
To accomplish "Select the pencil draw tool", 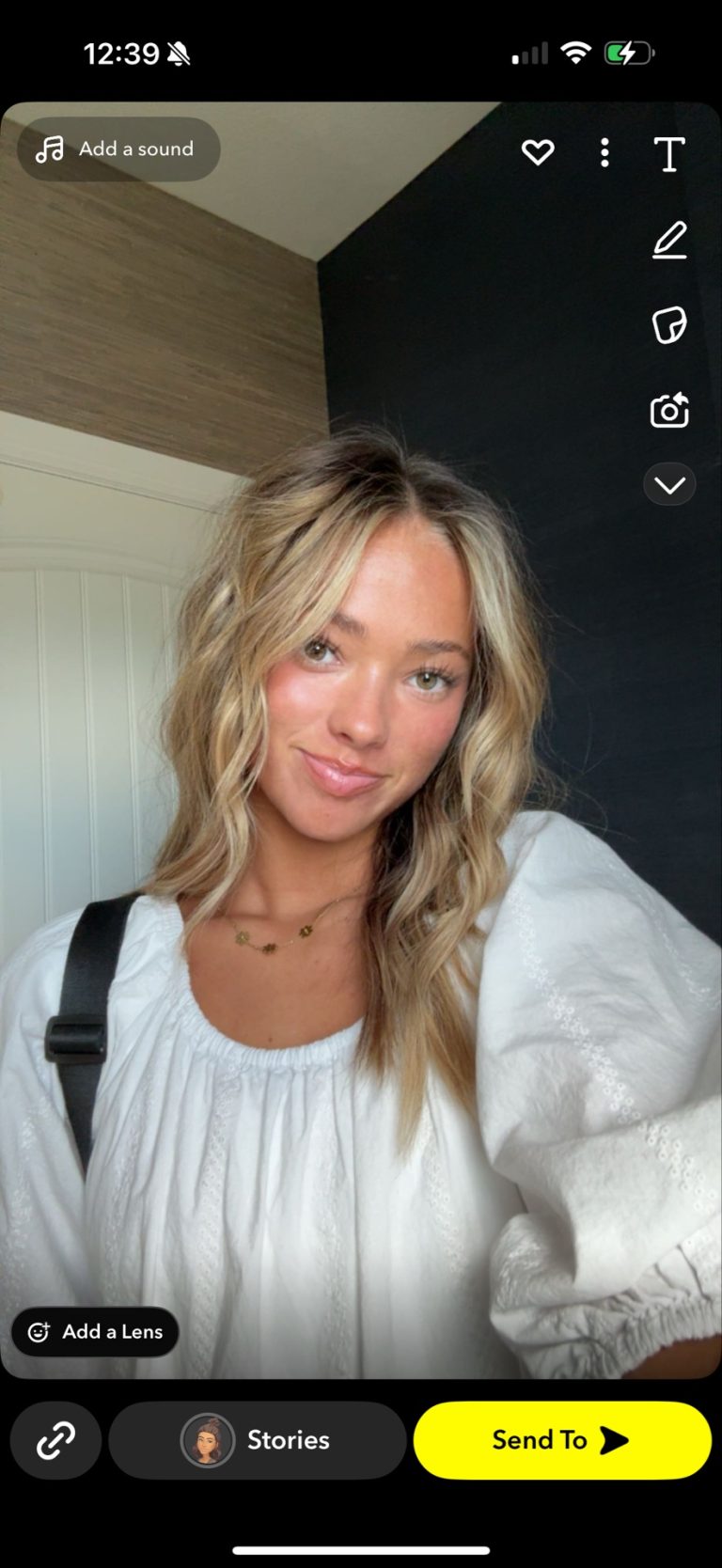I will tap(669, 241).
